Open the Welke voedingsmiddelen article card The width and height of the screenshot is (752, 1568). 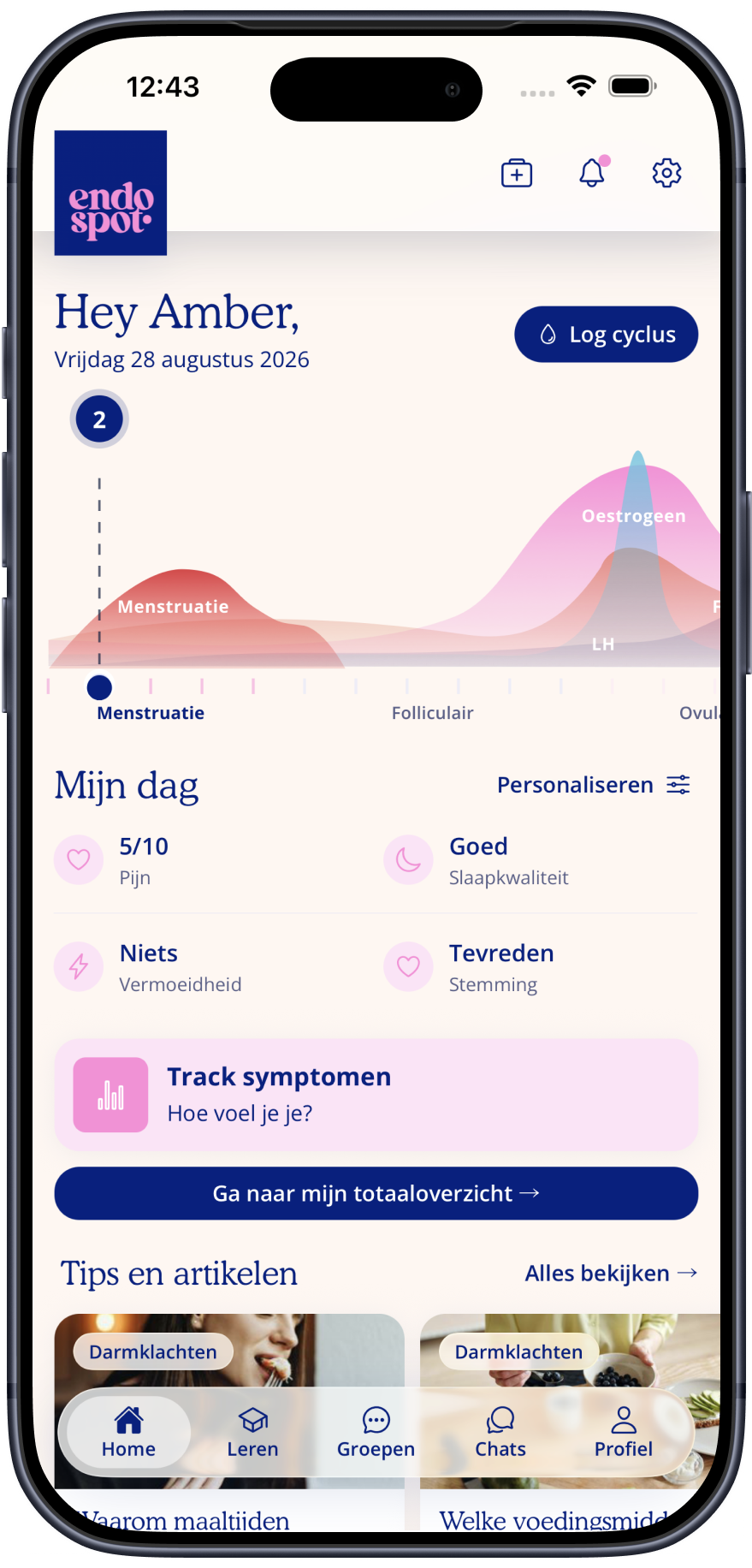click(570, 1422)
